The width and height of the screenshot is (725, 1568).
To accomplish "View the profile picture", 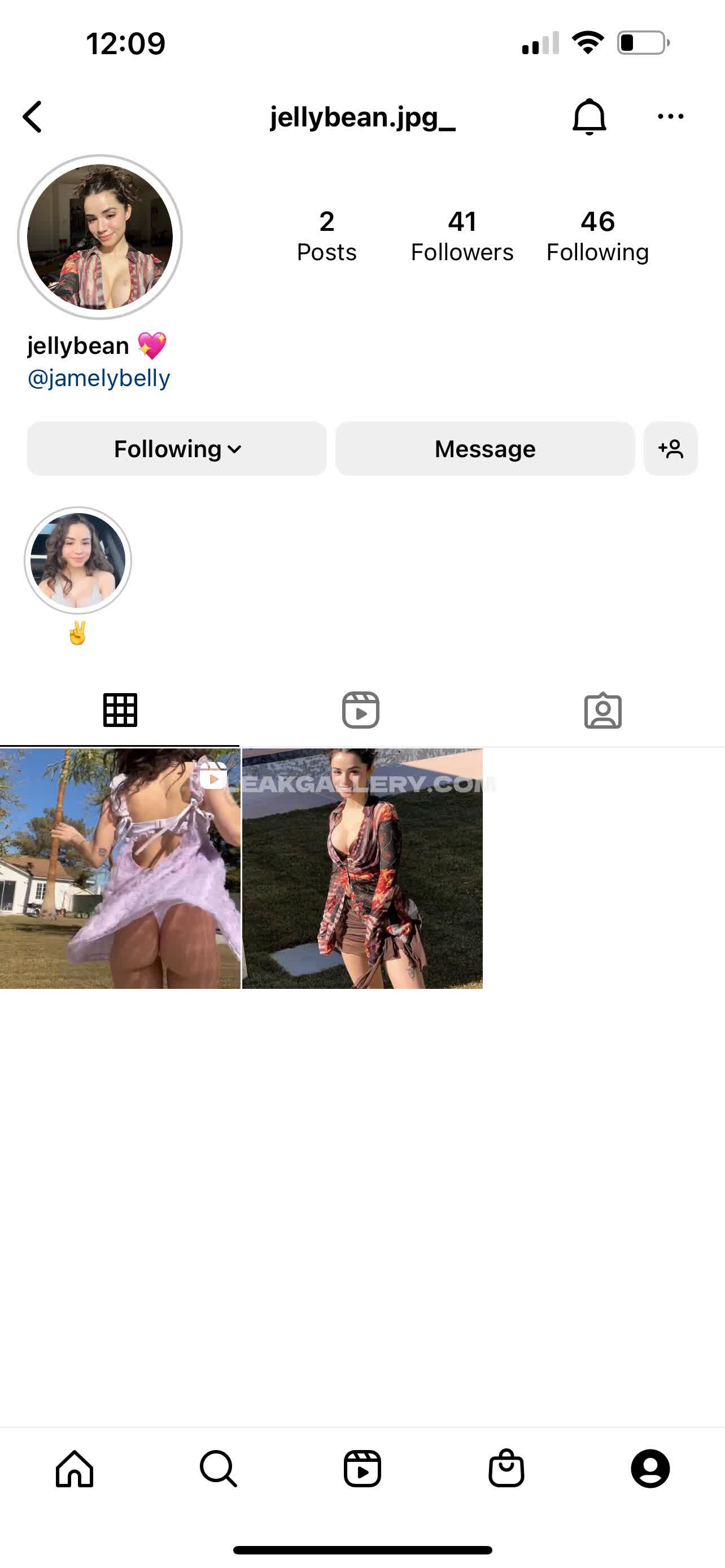I will [101, 237].
